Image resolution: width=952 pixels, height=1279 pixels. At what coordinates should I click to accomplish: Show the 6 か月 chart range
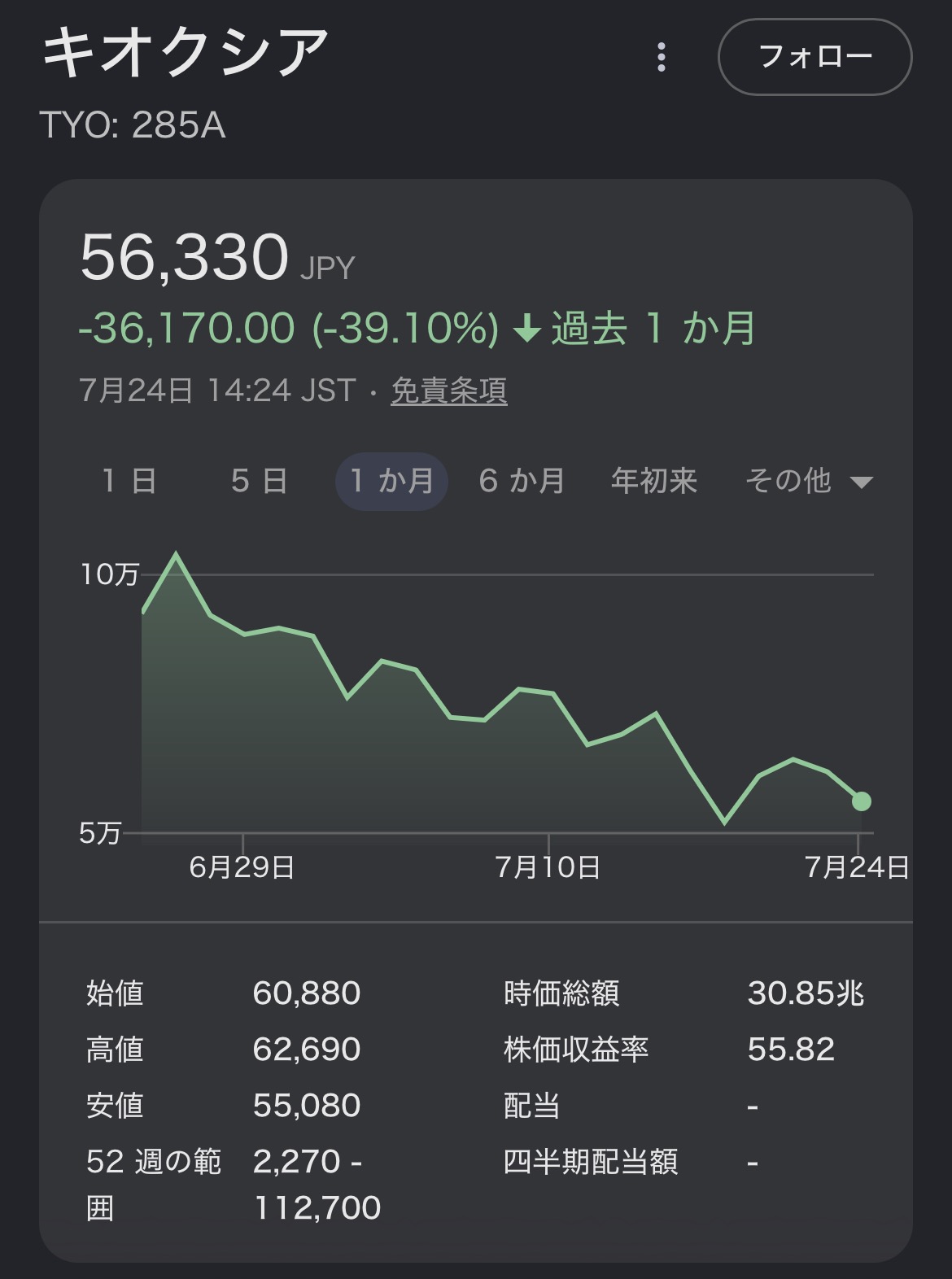point(522,481)
